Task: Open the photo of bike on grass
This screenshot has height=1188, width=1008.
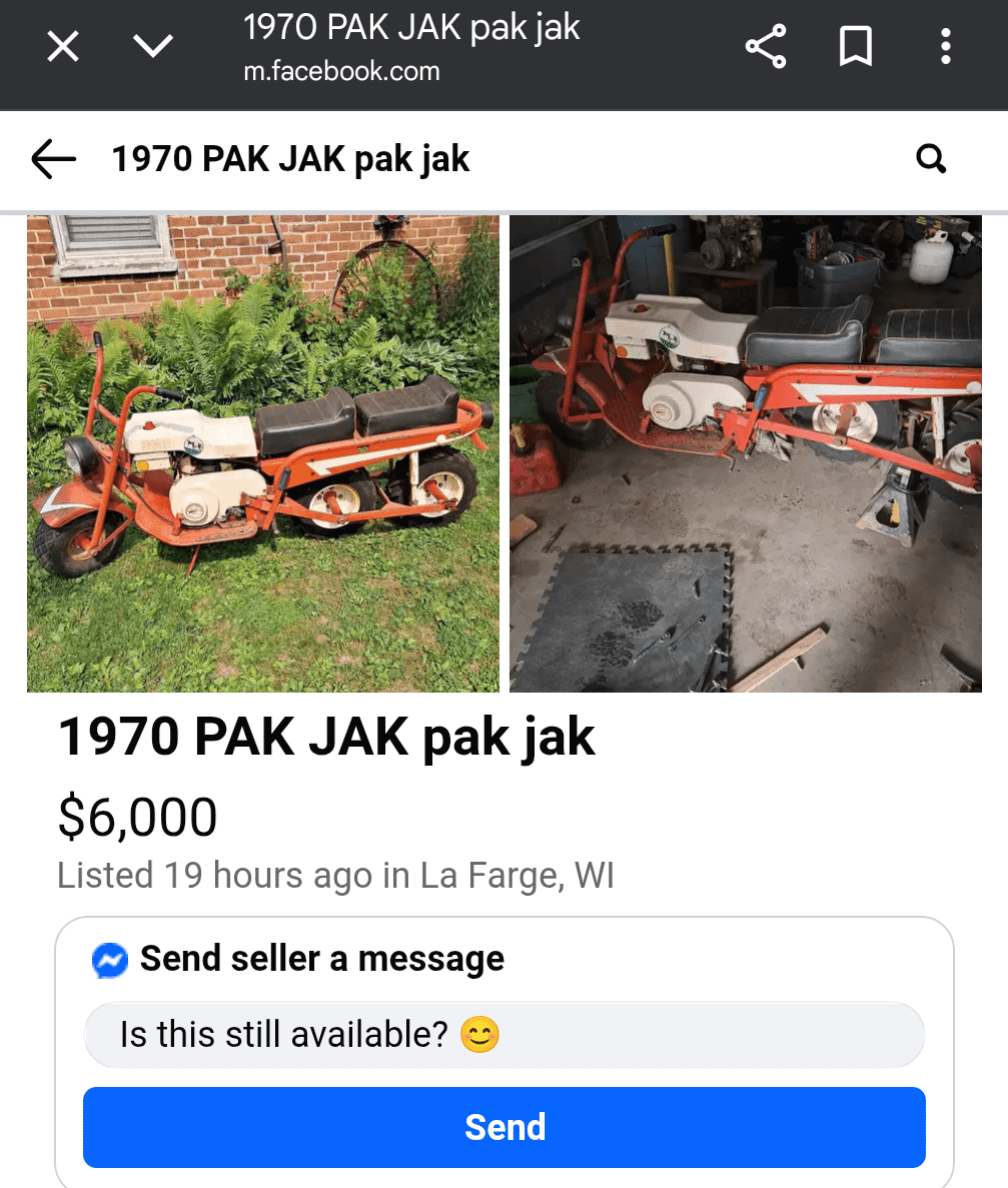Action: pyautogui.click(x=263, y=453)
